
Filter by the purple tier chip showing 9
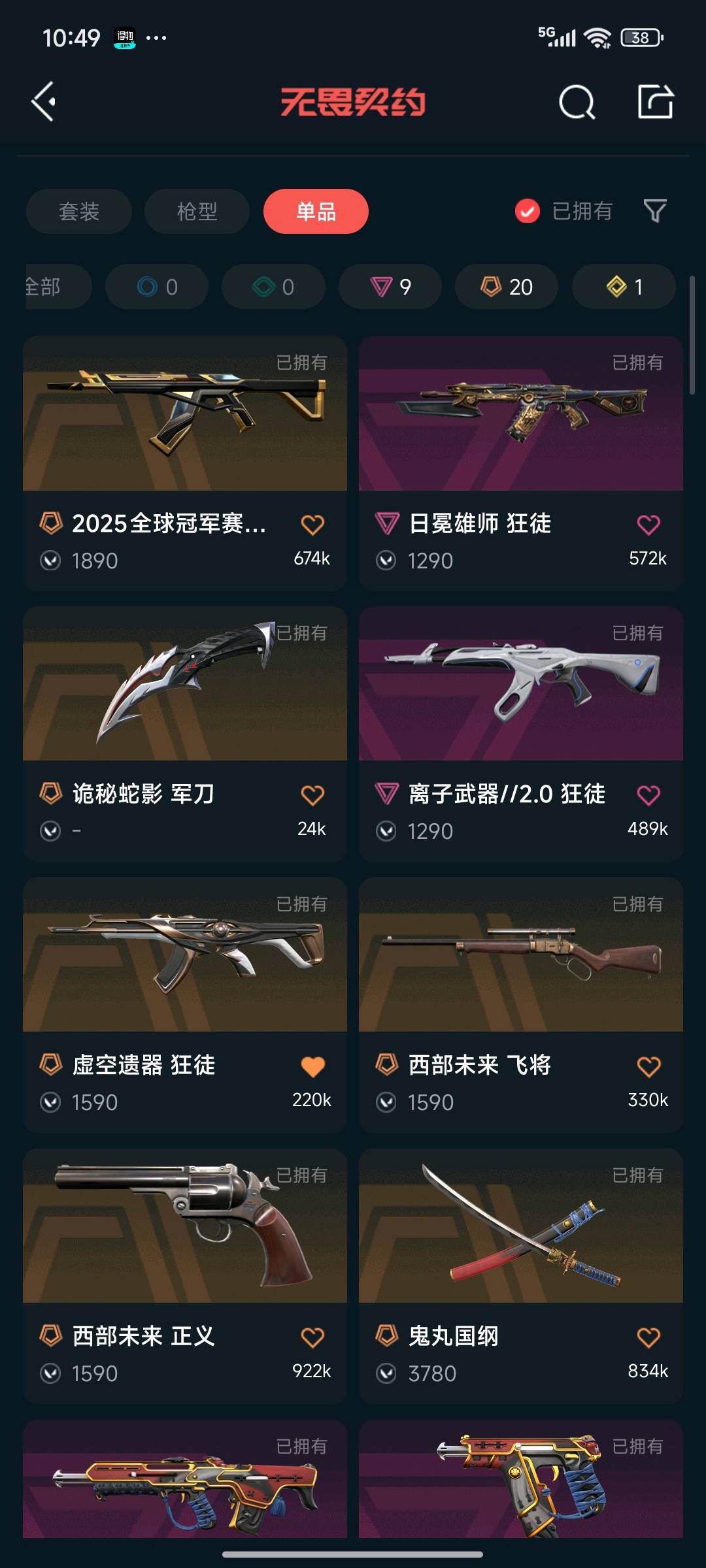[390, 286]
